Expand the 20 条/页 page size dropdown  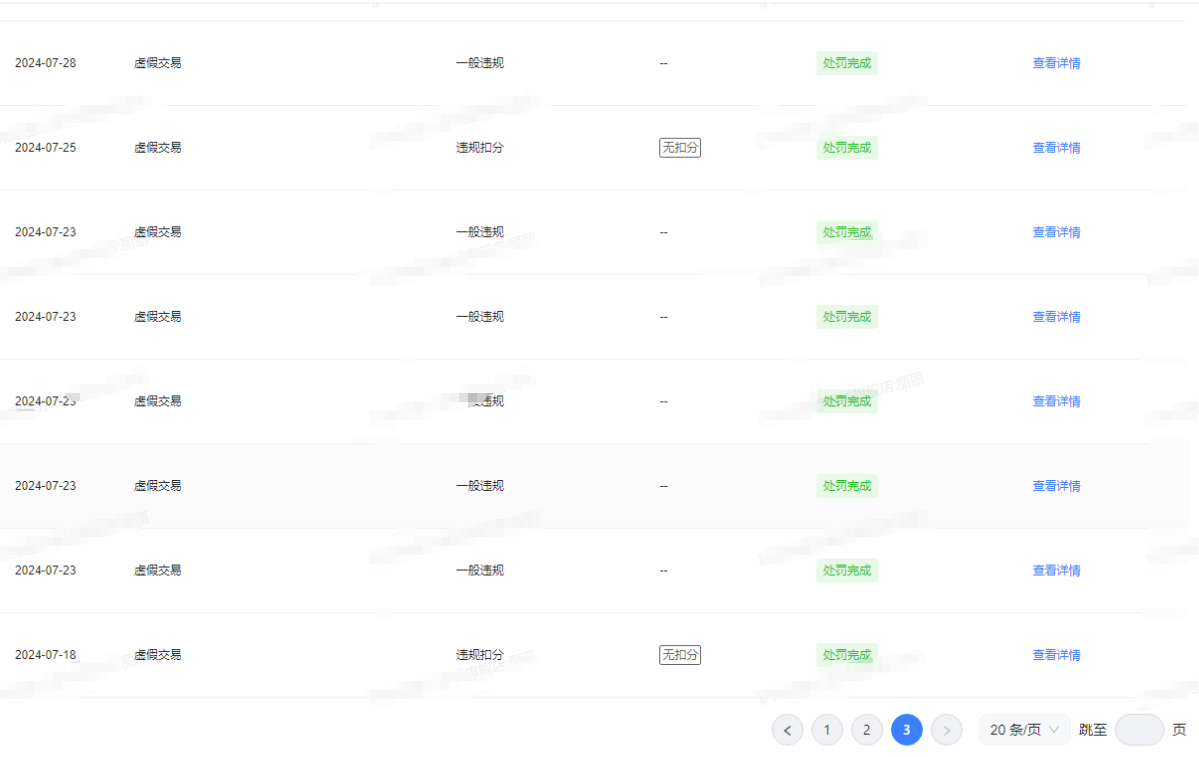tap(1024, 730)
